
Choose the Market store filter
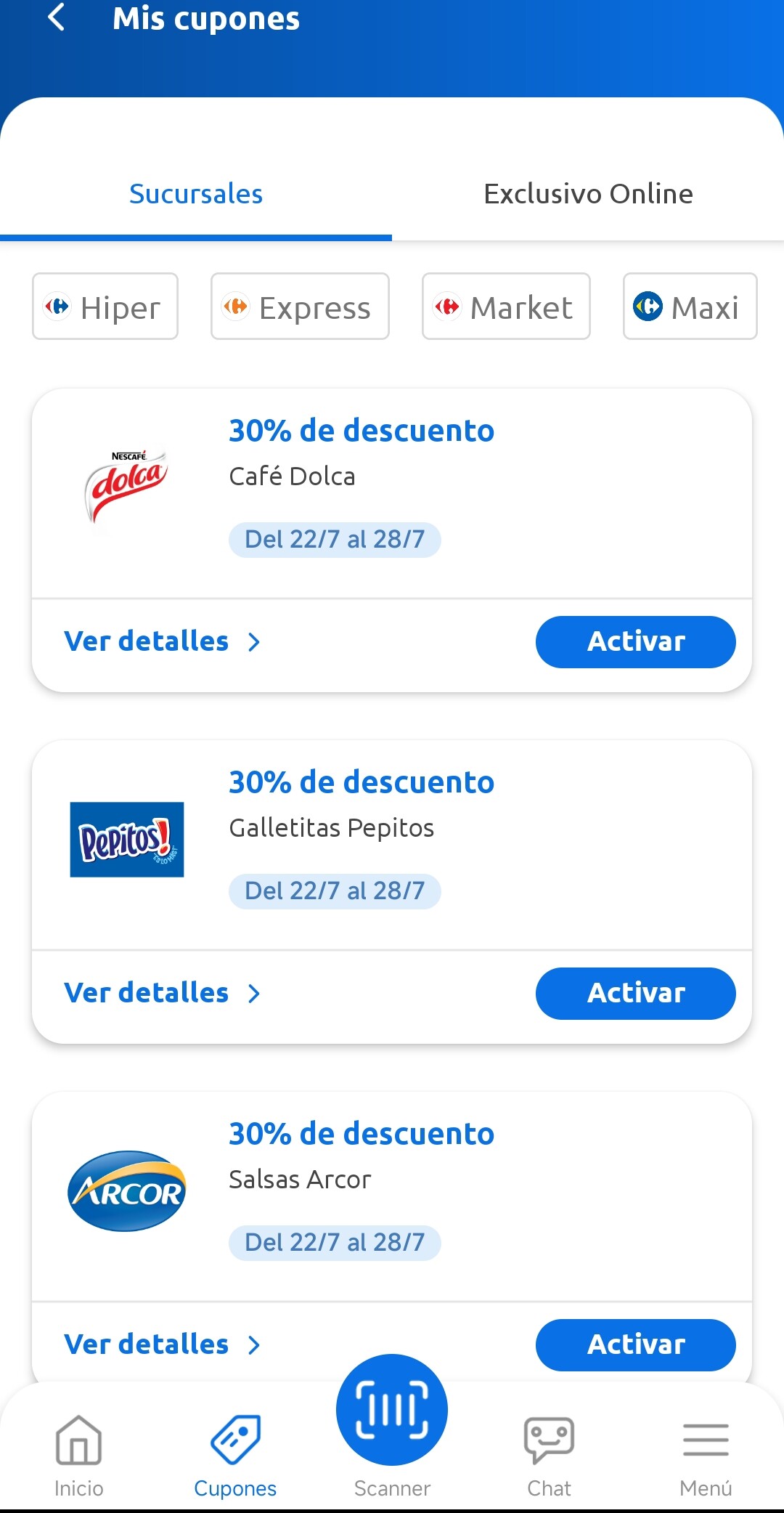pos(506,307)
